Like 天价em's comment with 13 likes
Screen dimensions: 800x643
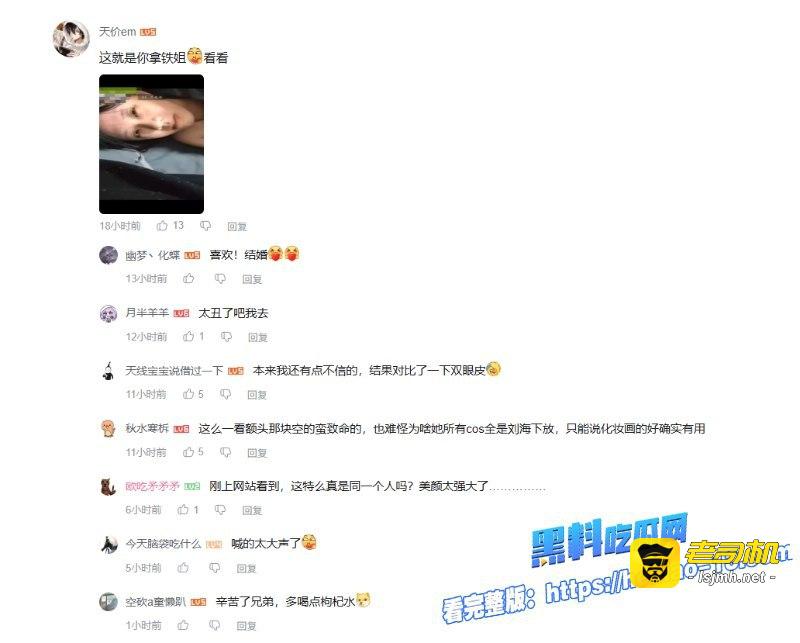162,226
